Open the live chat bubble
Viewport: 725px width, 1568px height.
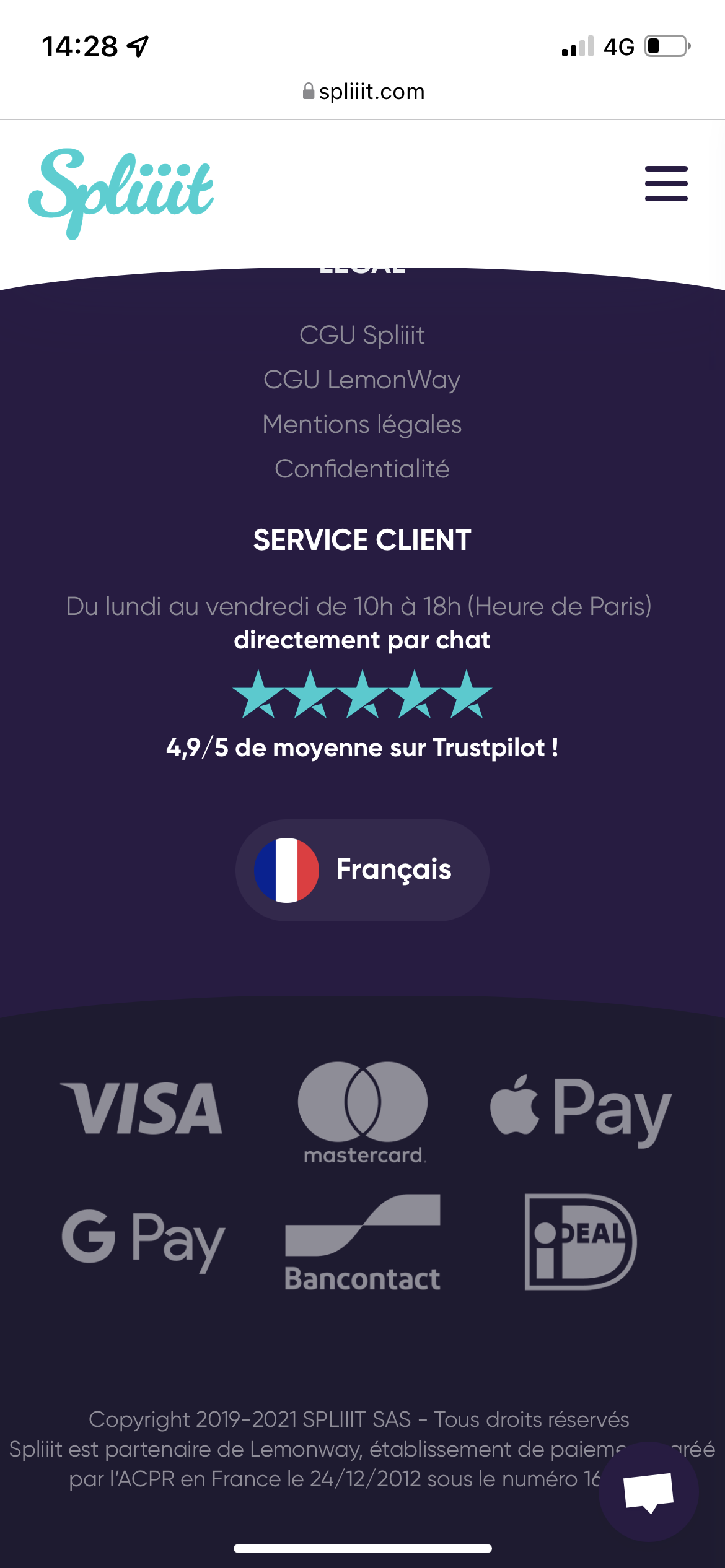pyautogui.click(x=648, y=1491)
